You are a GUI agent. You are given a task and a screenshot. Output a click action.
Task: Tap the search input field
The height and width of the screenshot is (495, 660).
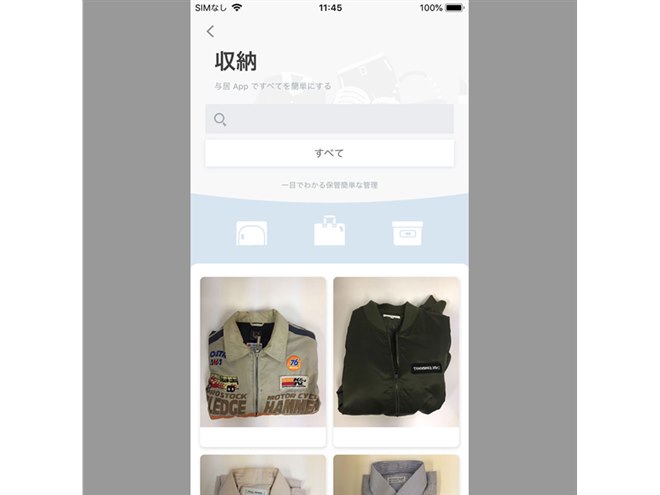[330, 120]
